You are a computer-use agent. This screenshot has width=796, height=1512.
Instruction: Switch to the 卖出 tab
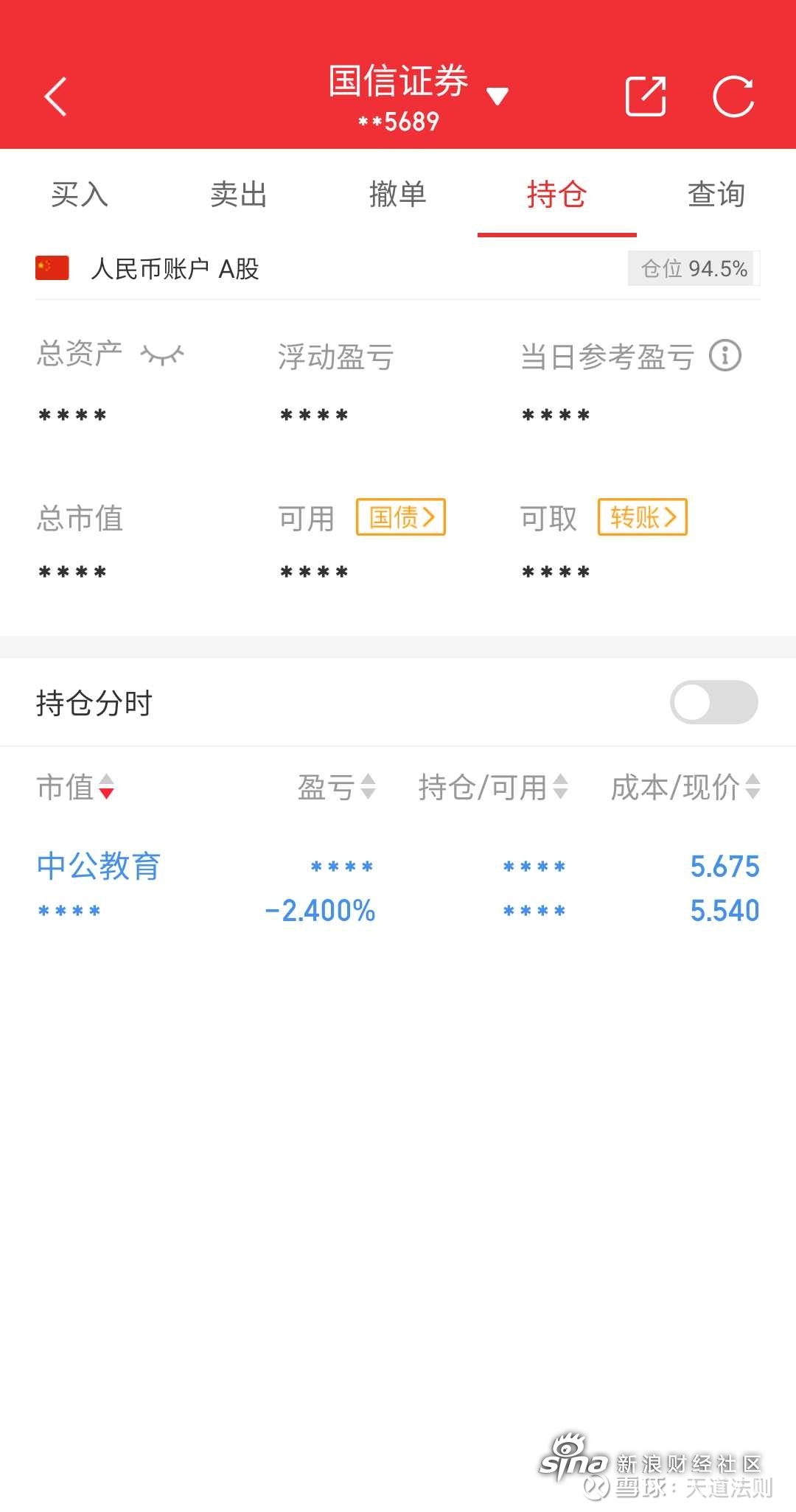239,195
